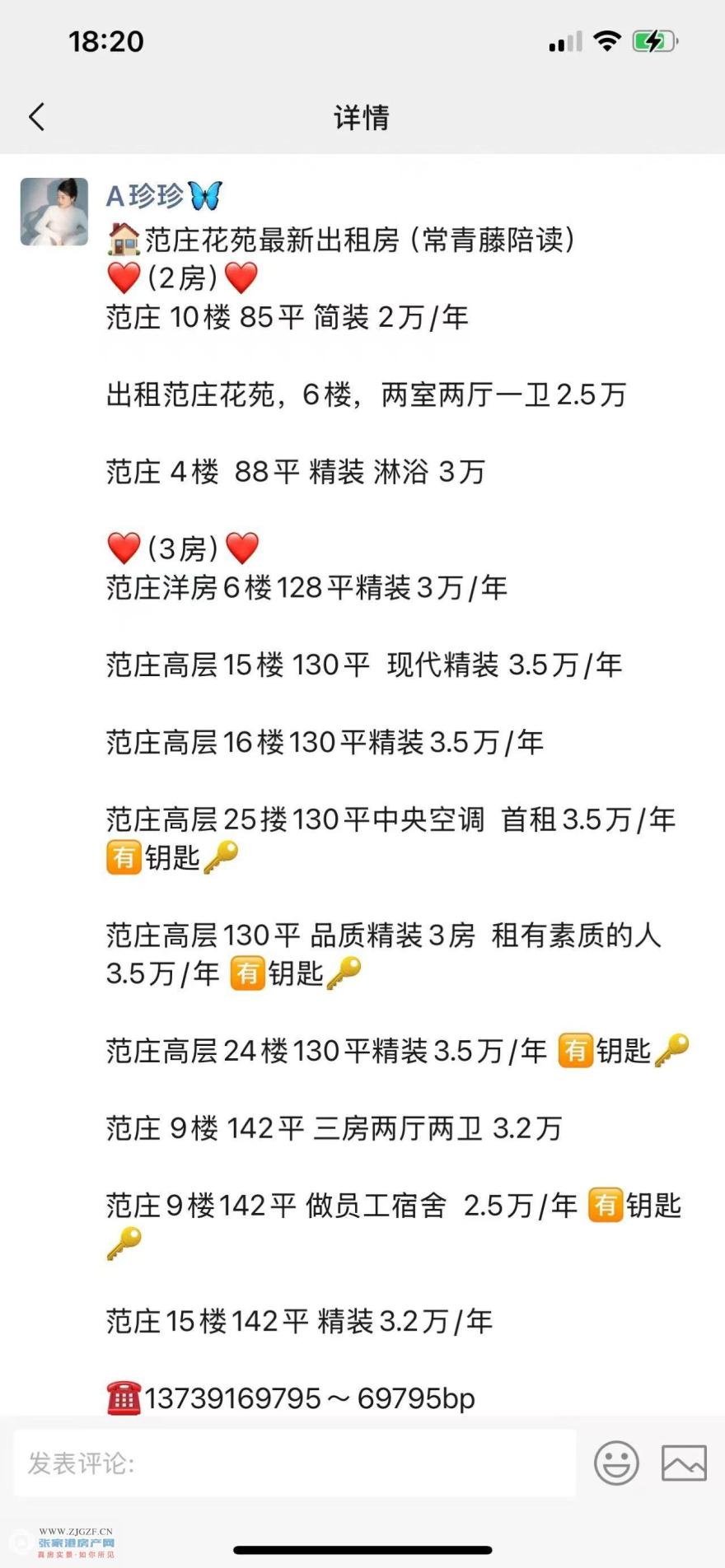Open the A珍珍 username link
The image size is (725, 1568).
coord(145,196)
